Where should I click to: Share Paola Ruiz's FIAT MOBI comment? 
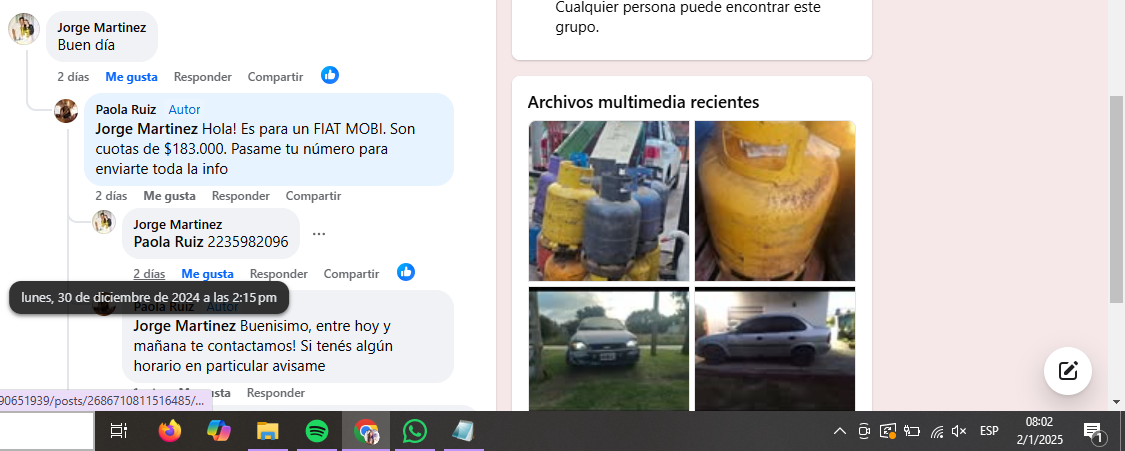(x=313, y=196)
